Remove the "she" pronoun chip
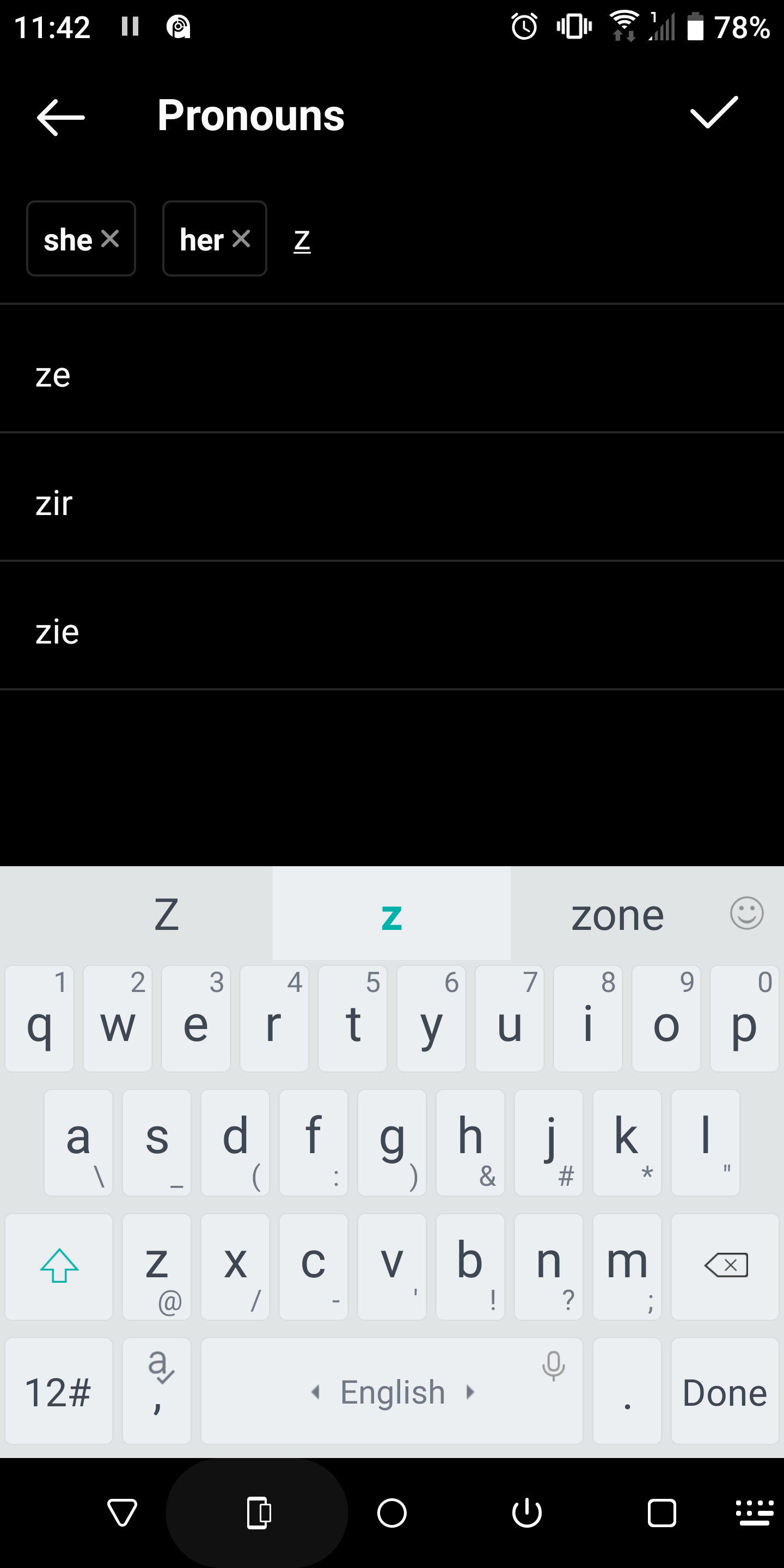Image resolution: width=784 pixels, height=1568 pixels. tap(110, 238)
